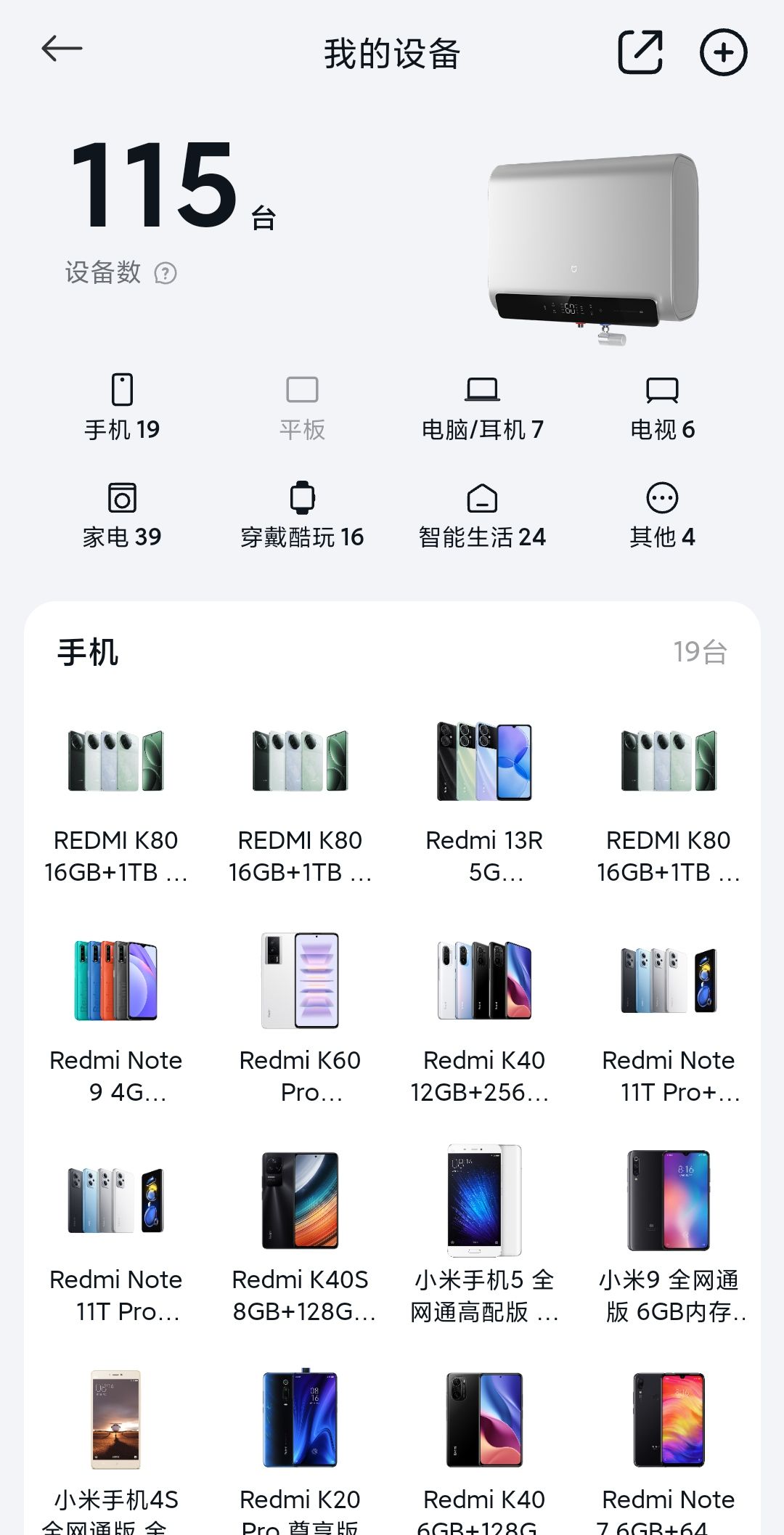Open the 穿戴酷玩 16 category

(302, 516)
